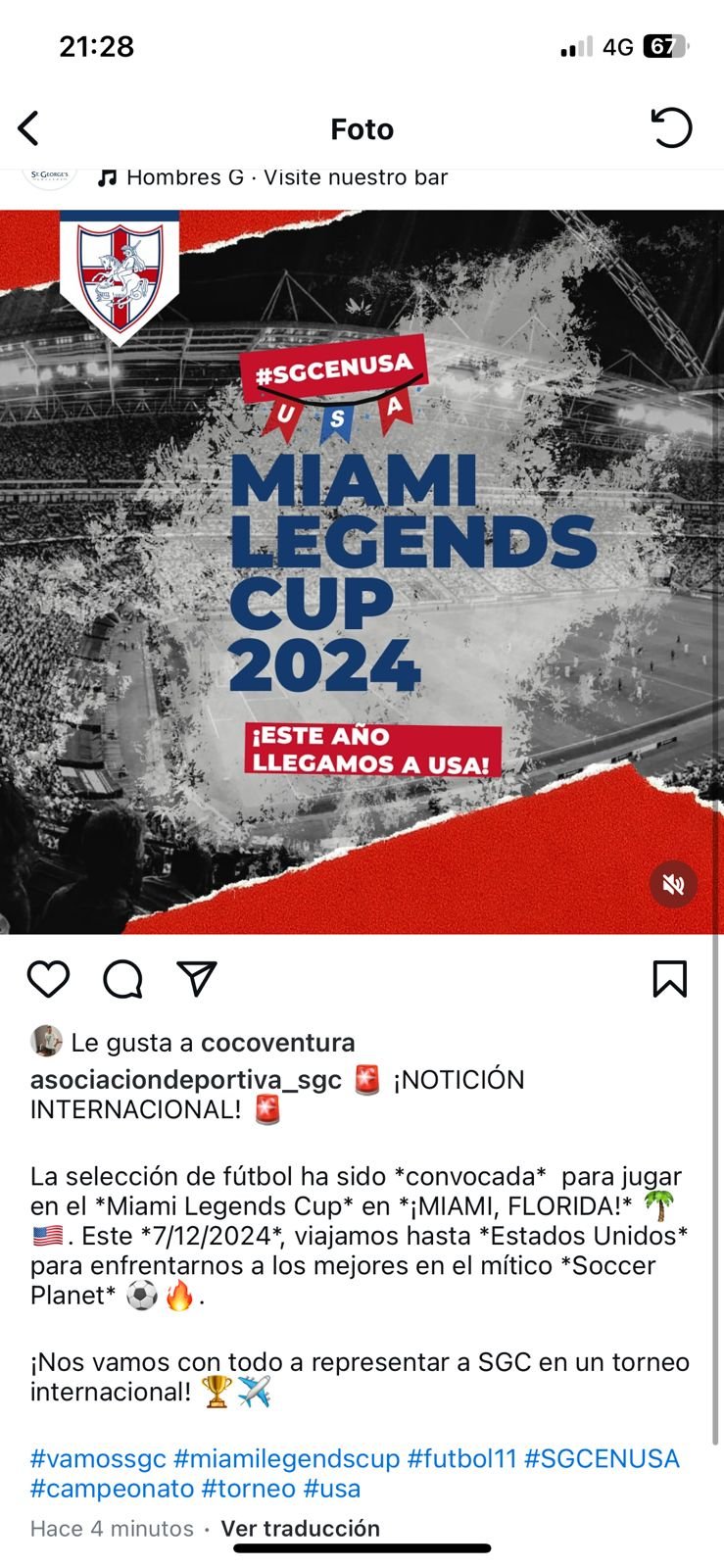Go back using the top-left arrow
724x1568 pixels.
[x=29, y=128]
